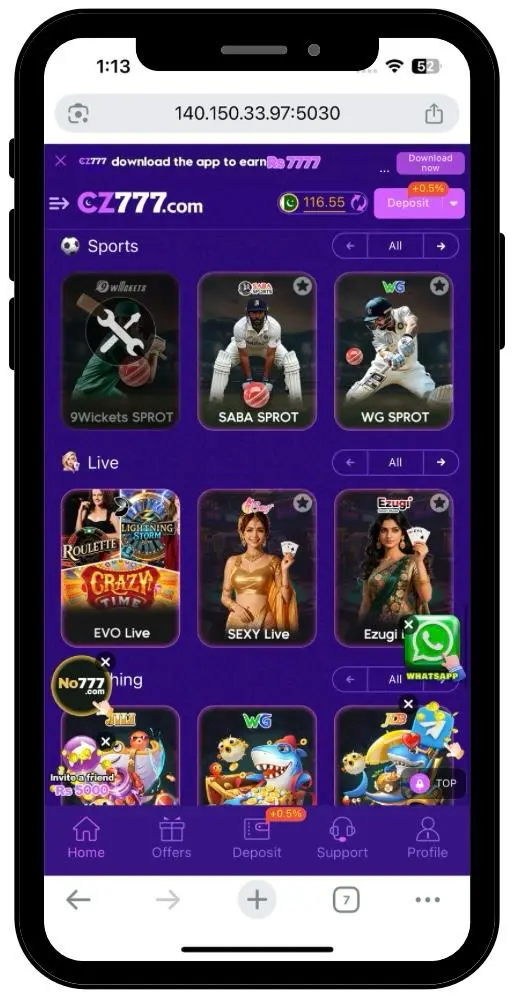
Task: Open SEXY Live casino
Action: coord(257,568)
